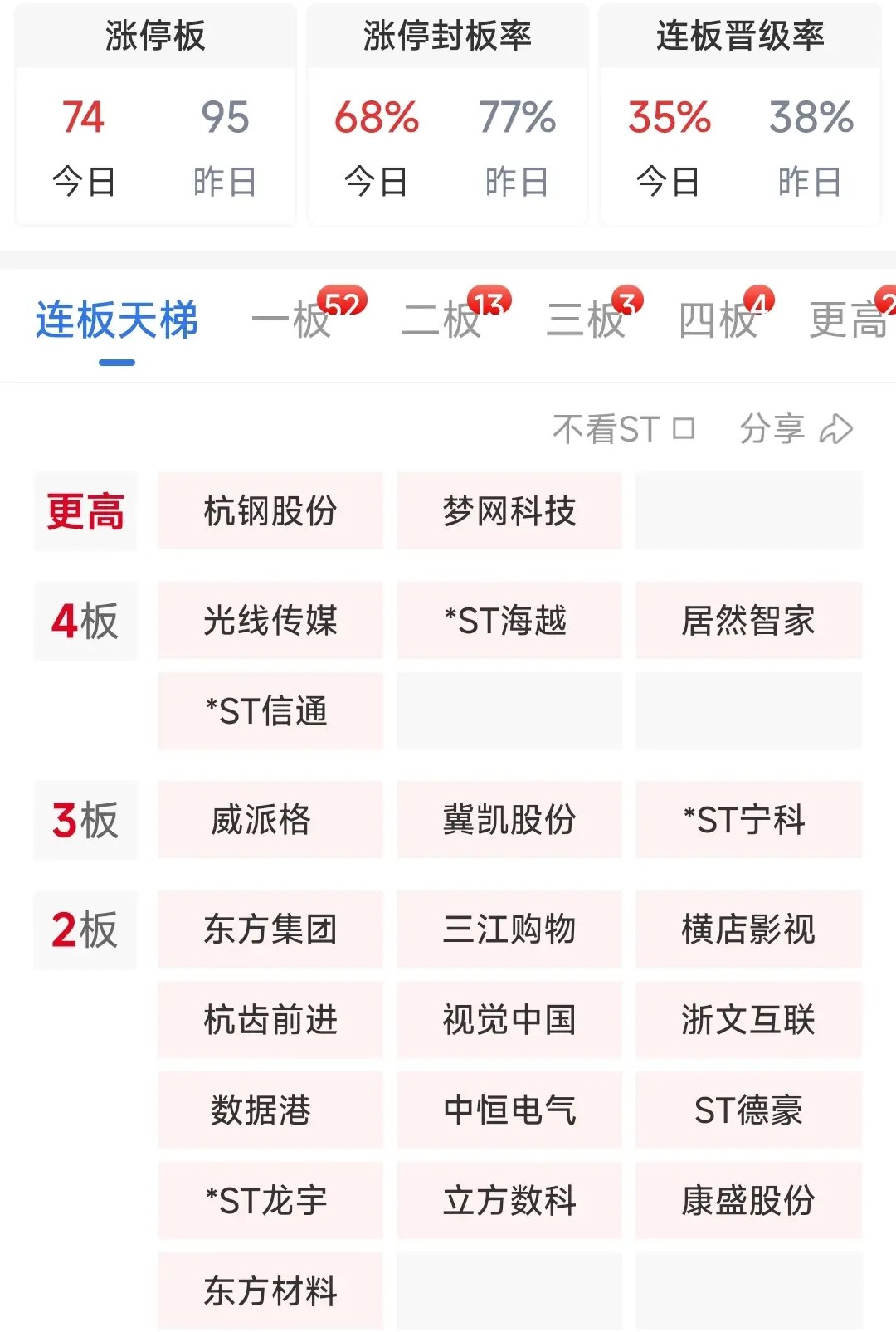Select the 连板天梯 tab
The height and width of the screenshot is (1332, 896).
(x=117, y=320)
